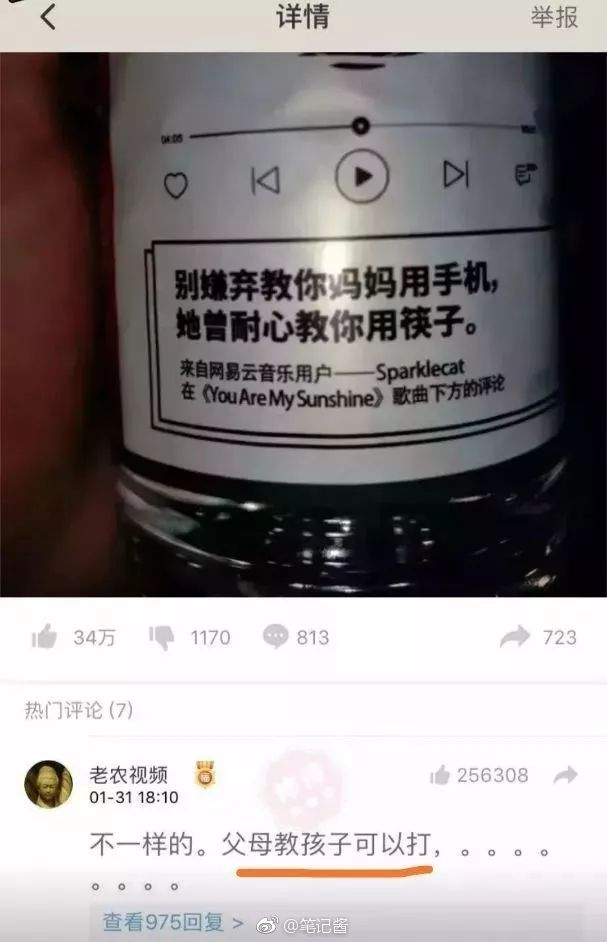Open 老农视频's profile avatar

coord(48,784)
